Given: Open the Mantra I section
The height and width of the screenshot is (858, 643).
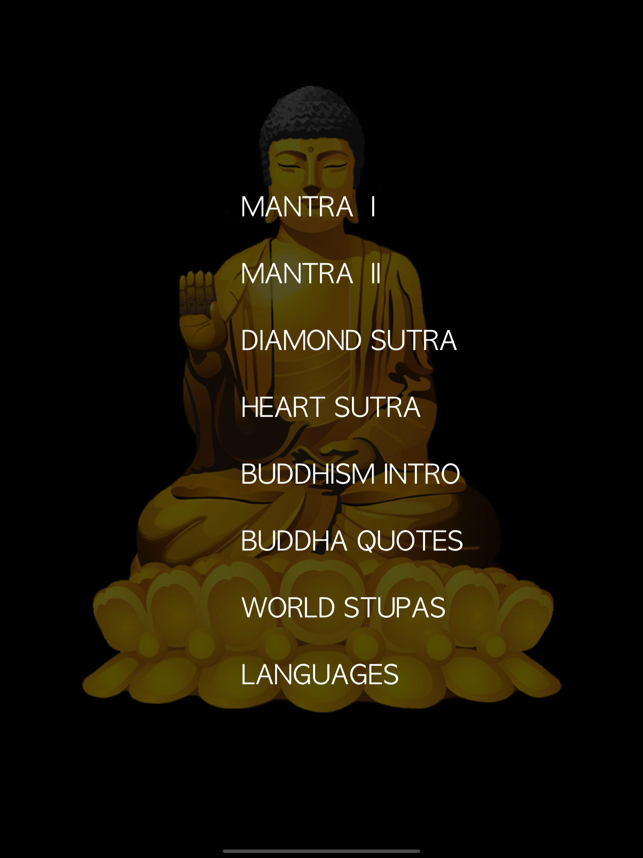Looking at the screenshot, I should [x=308, y=207].
